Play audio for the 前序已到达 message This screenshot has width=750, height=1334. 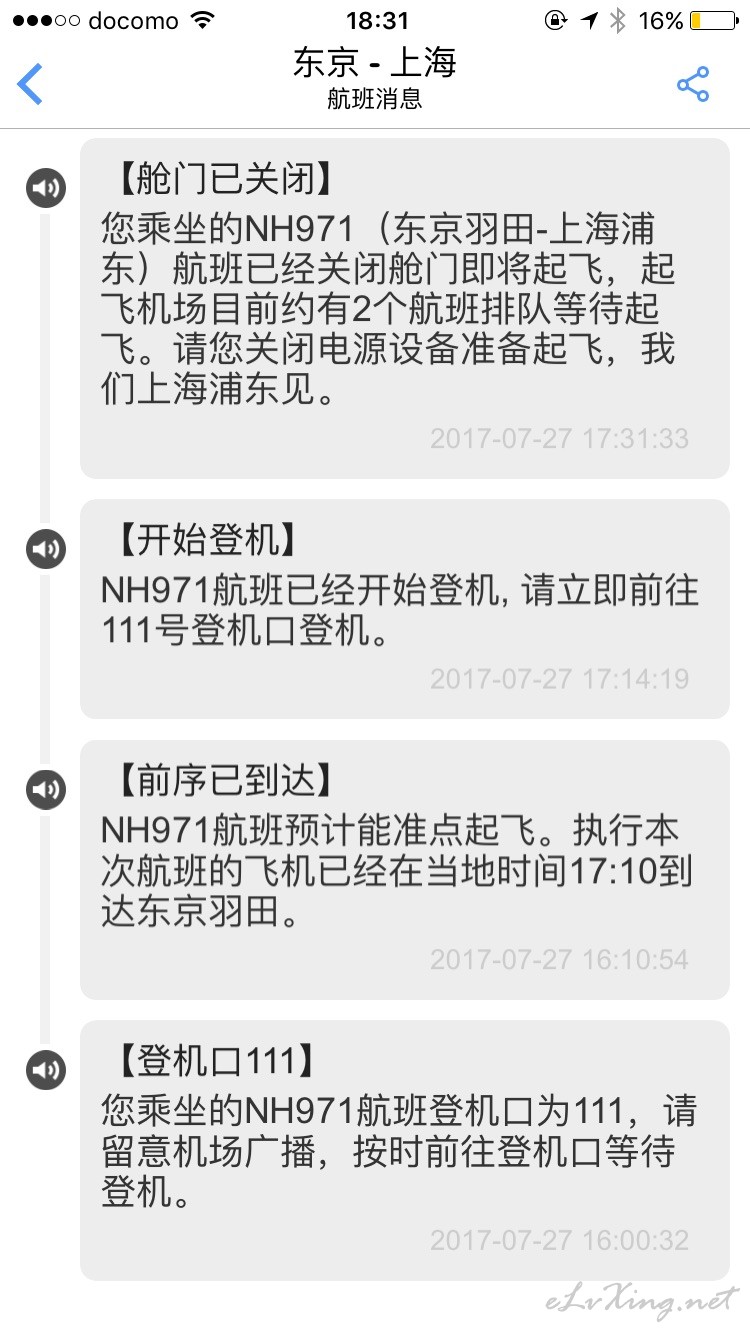(x=46, y=790)
